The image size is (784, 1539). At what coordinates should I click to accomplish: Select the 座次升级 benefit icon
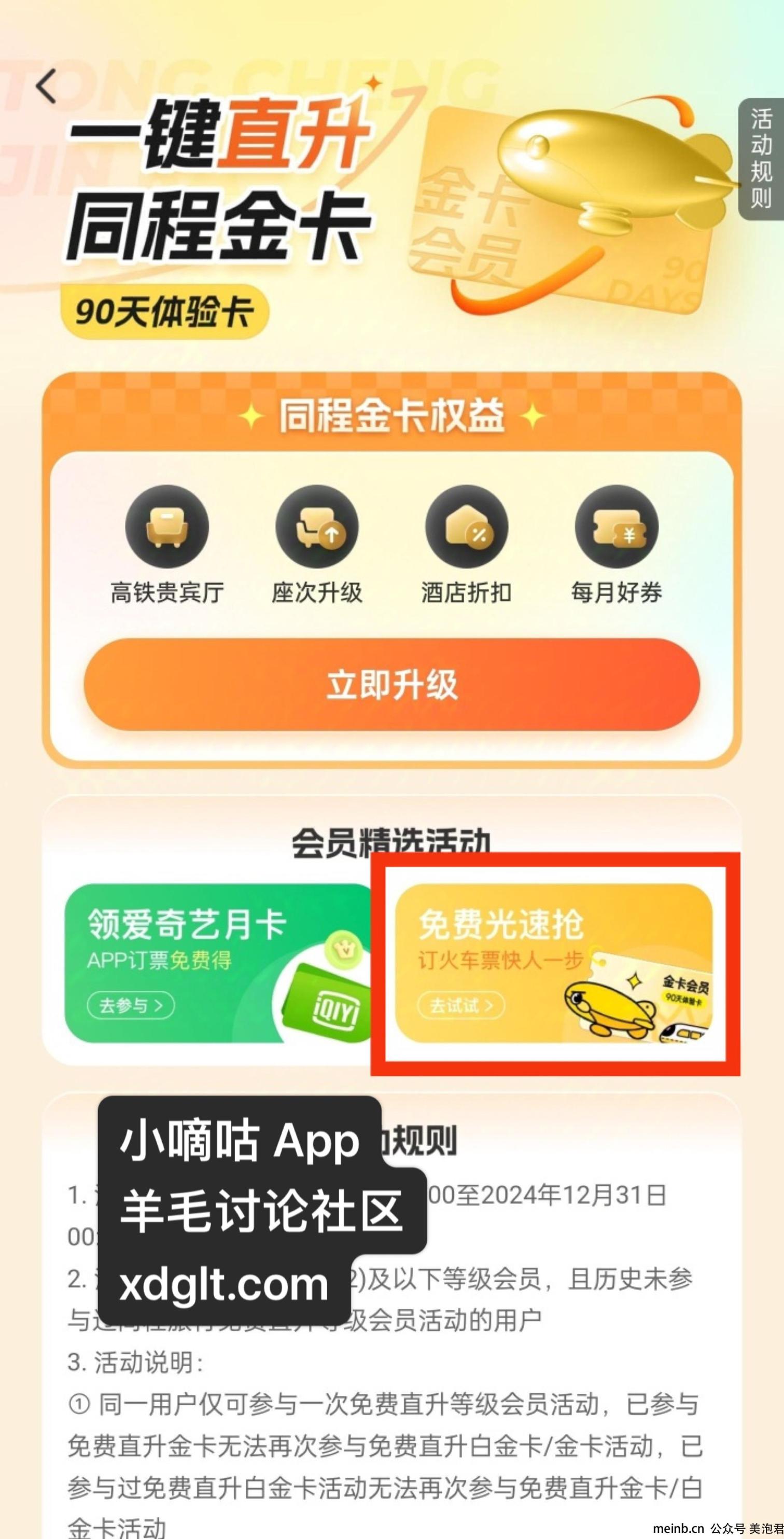point(317,527)
